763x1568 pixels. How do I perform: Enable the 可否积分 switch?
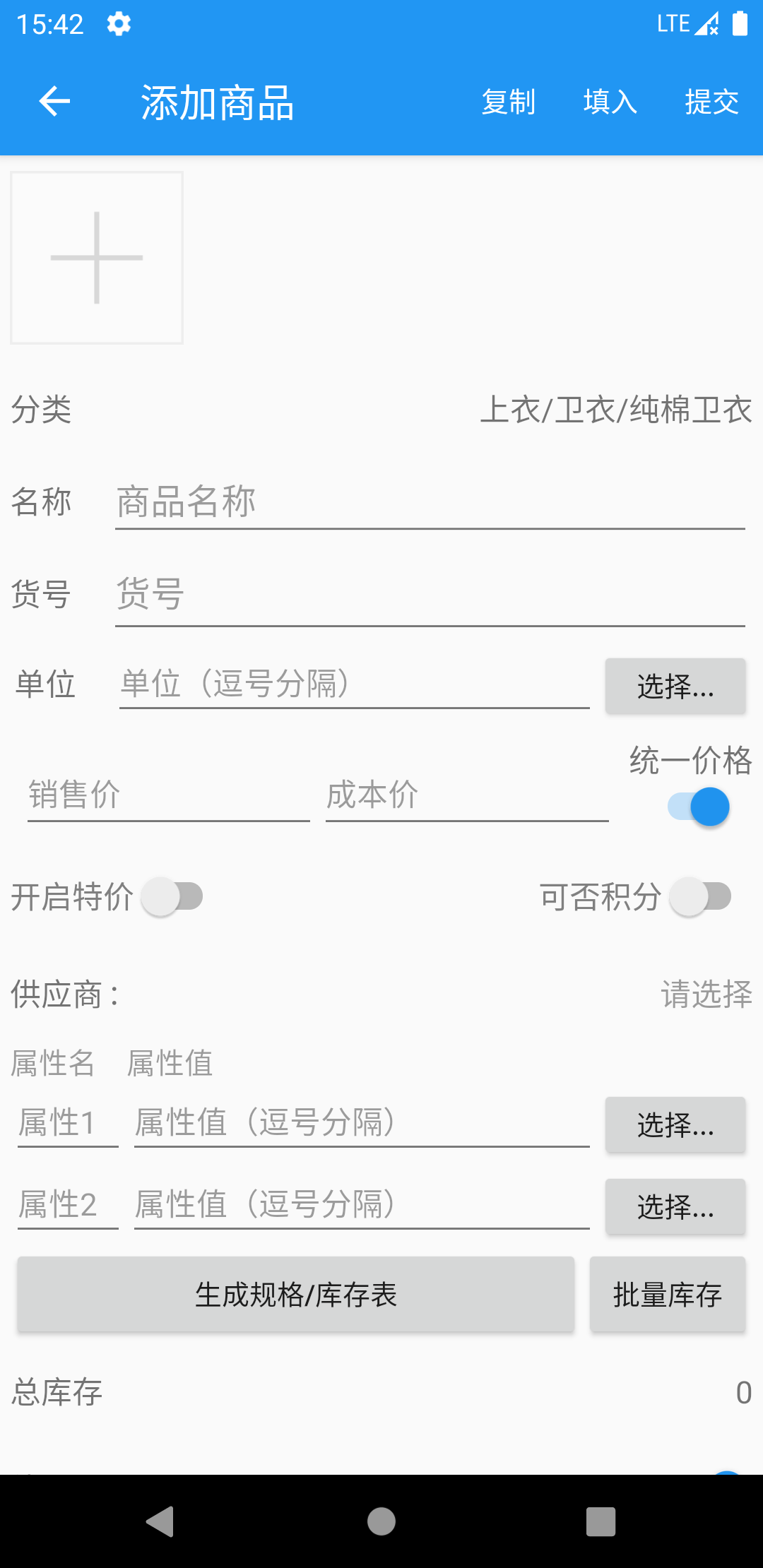tap(701, 897)
